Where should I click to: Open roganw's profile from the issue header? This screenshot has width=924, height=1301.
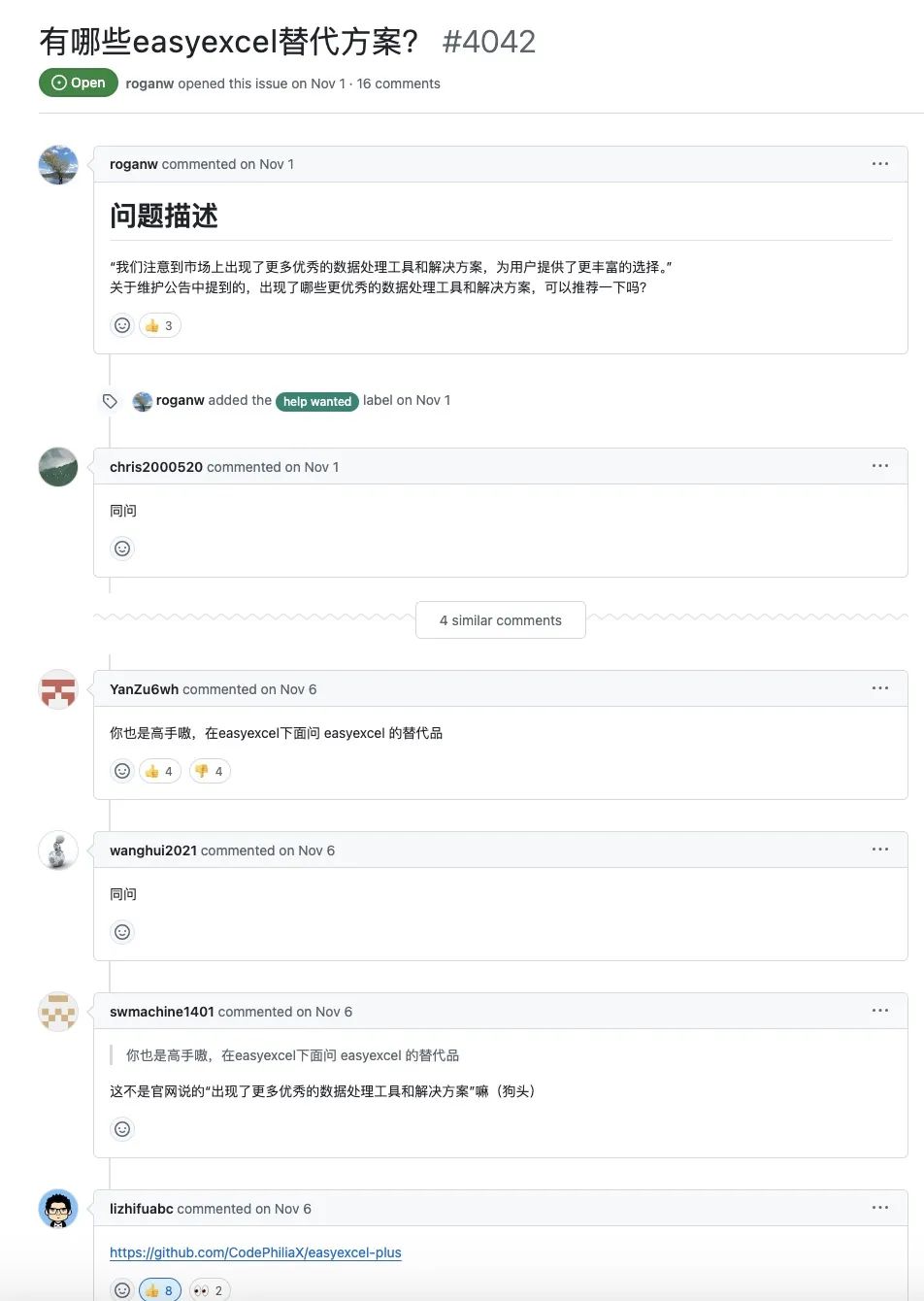click(149, 83)
